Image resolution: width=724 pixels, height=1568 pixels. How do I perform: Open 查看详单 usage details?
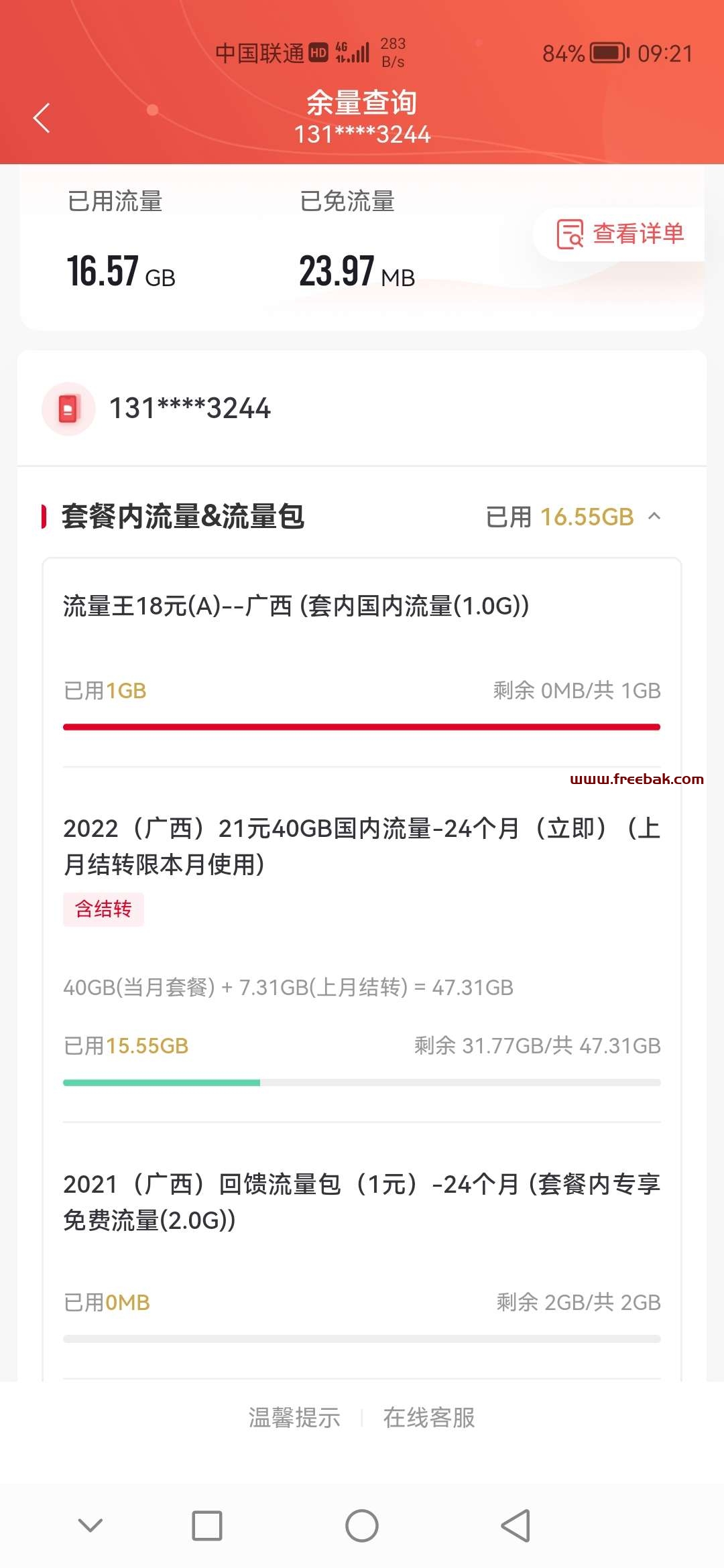point(620,234)
